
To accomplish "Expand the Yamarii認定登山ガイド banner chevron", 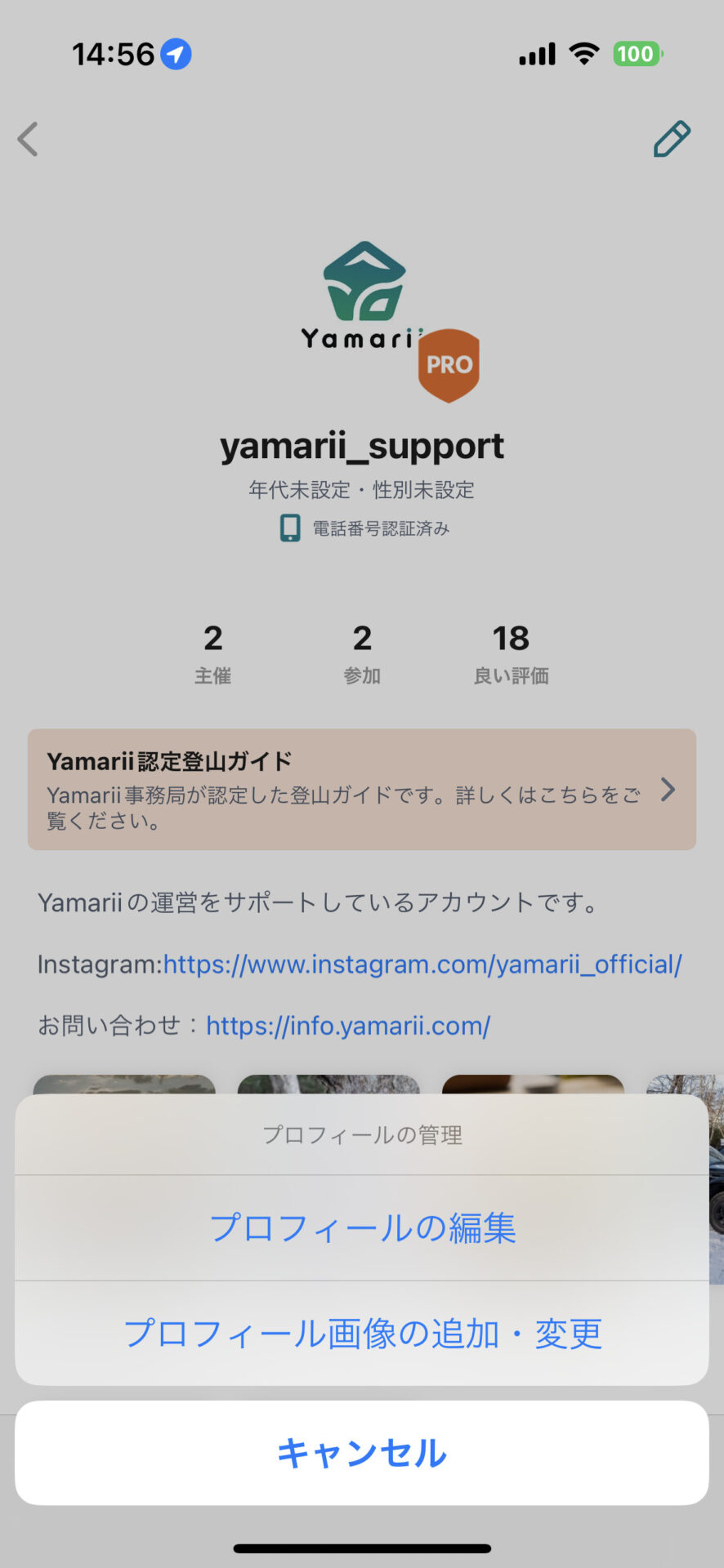I will pyautogui.click(x=668, y=790).
